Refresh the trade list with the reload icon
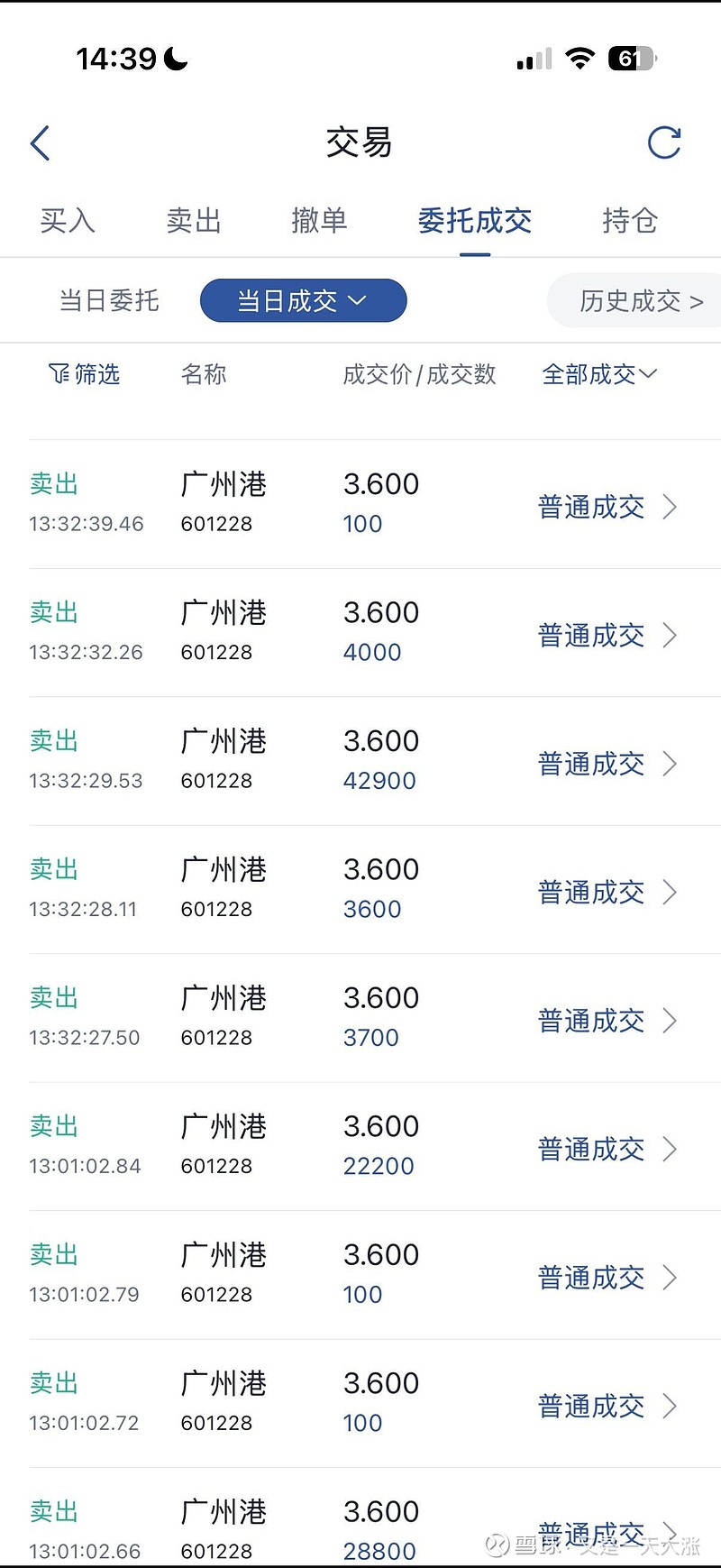Viewport: 721px width, 1568px height. point(664,142)
